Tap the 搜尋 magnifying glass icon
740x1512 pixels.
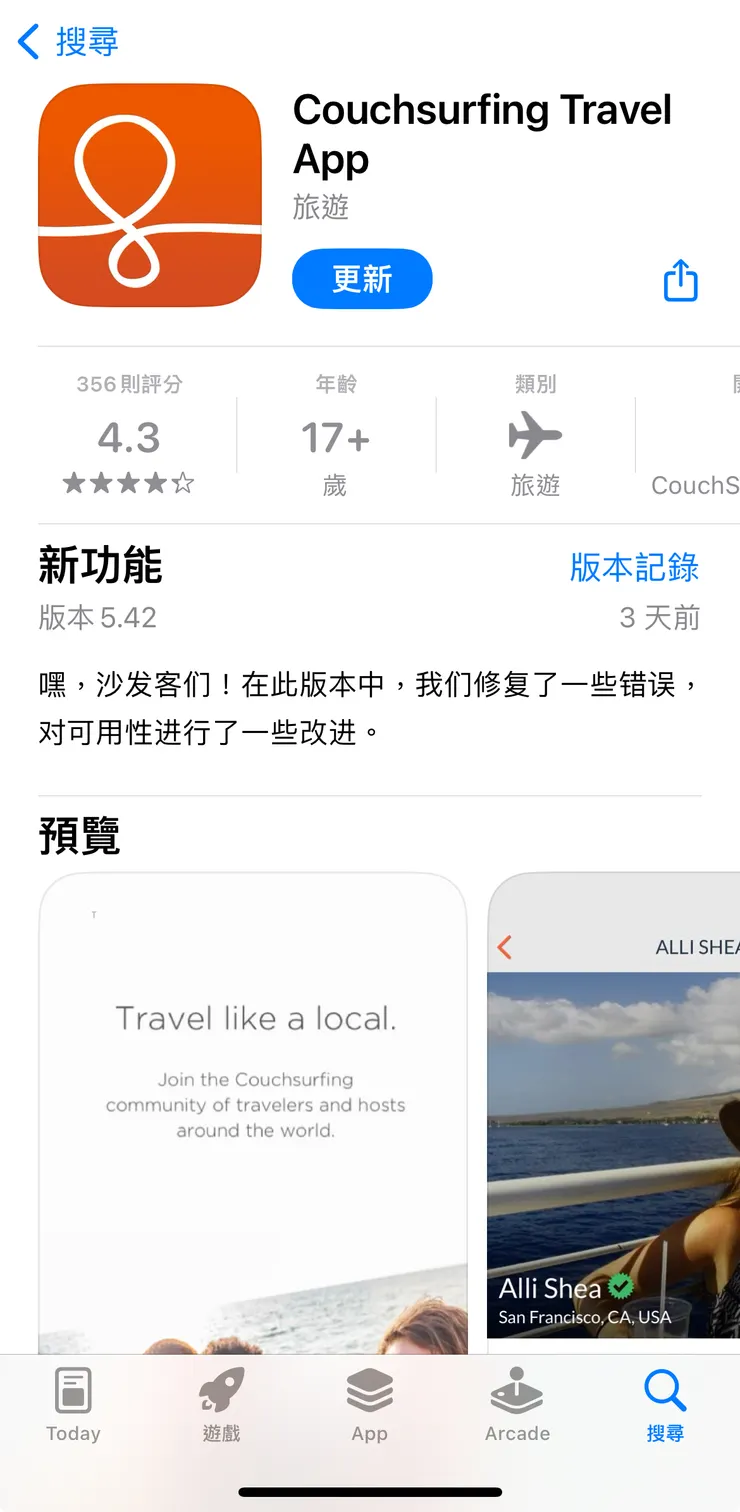point(665,1390)
